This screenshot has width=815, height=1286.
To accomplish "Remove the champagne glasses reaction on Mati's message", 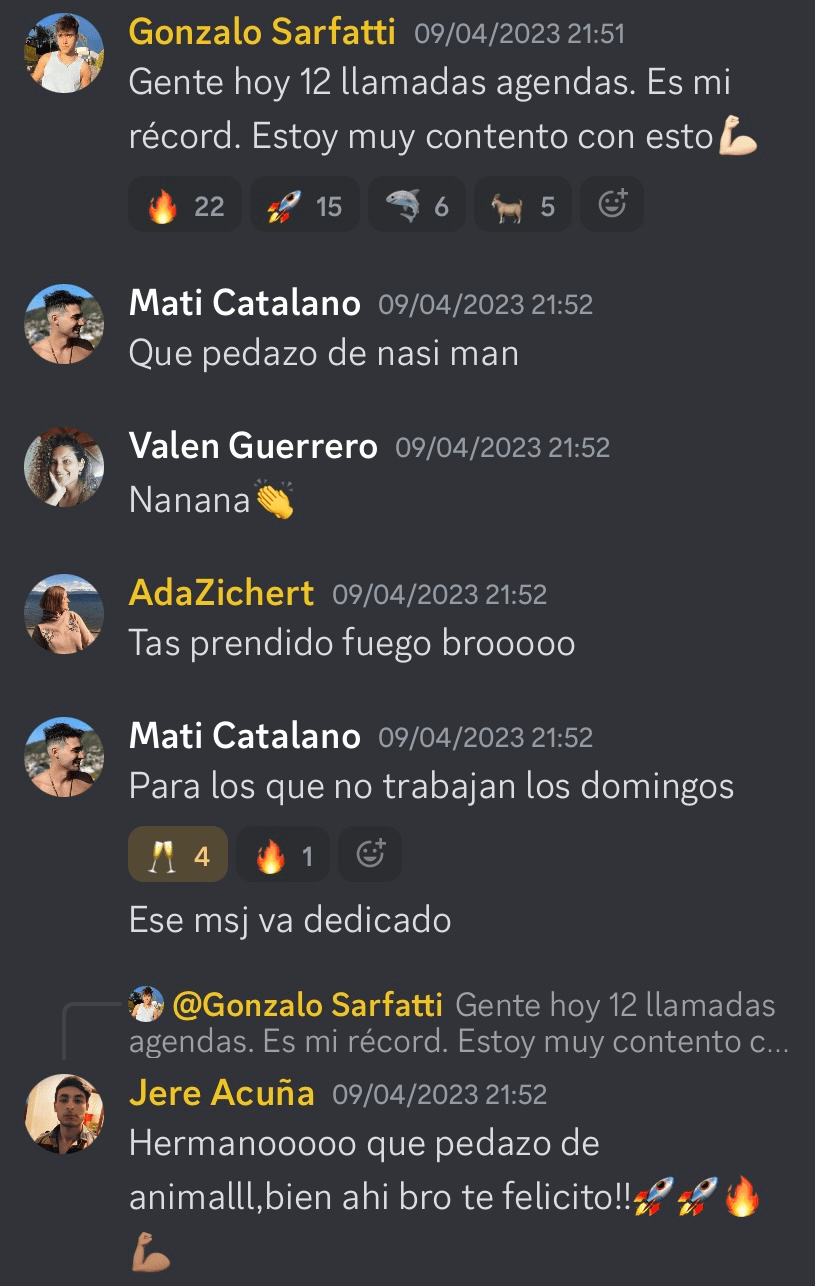I will click(x=178, y=856).
